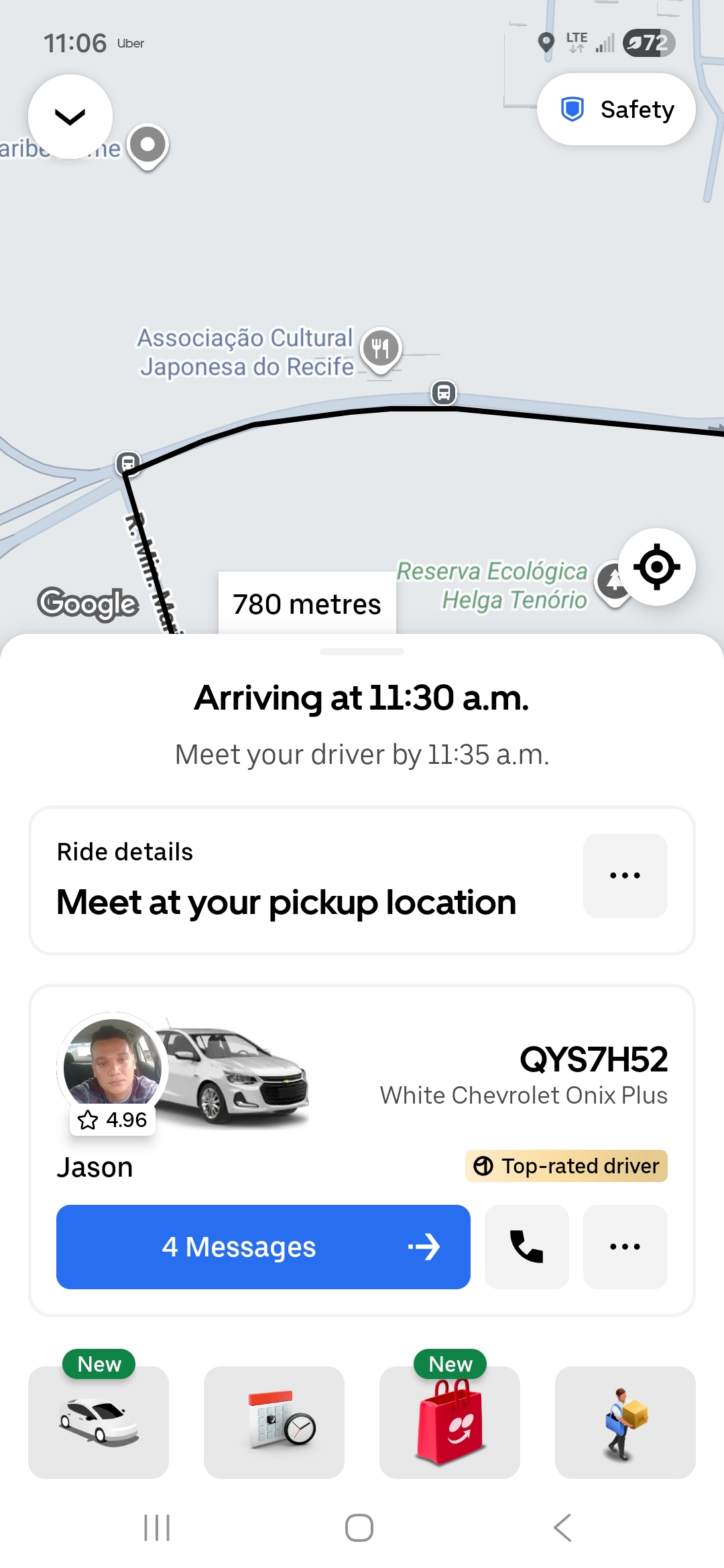Open the new shopping bag delivery shortcut
The width and height of the screenshot is (724, 1568).
point(449,1422)
